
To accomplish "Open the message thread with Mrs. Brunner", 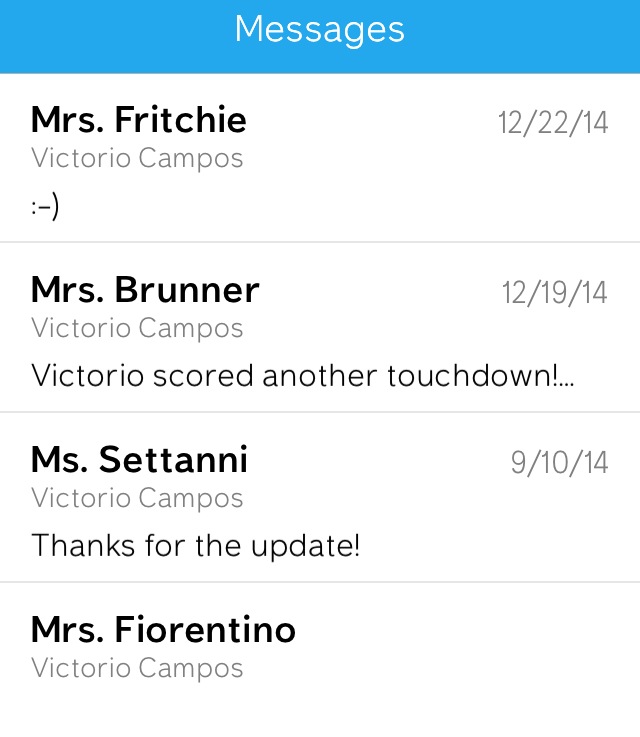I will coord(320,328).
